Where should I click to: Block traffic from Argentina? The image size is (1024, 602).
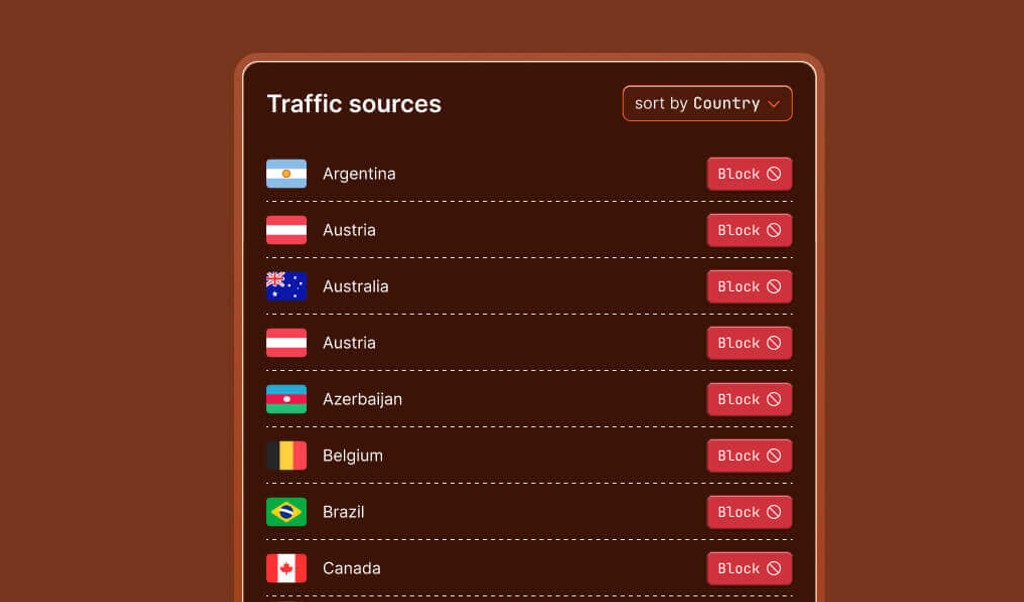[749, 174]
